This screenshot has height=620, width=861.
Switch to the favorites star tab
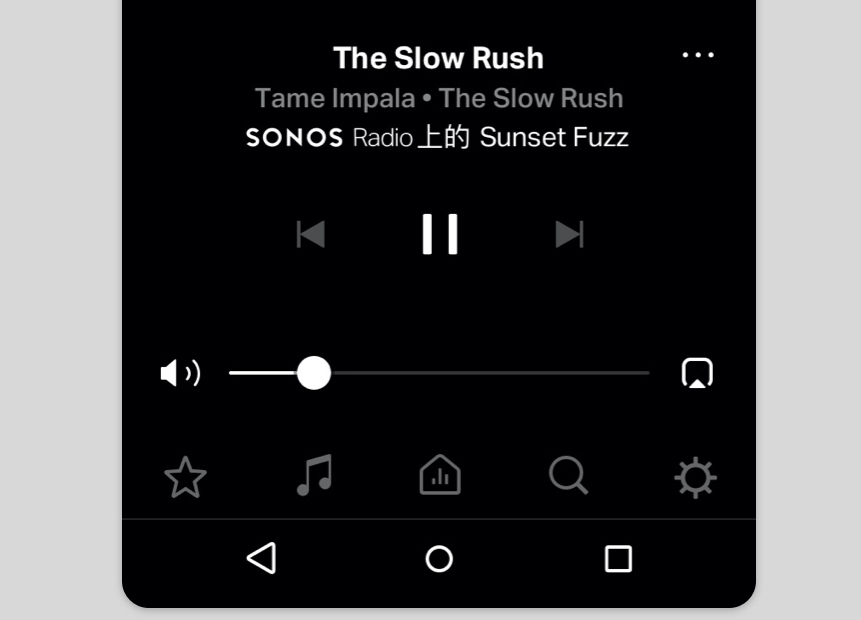(185, 477)
